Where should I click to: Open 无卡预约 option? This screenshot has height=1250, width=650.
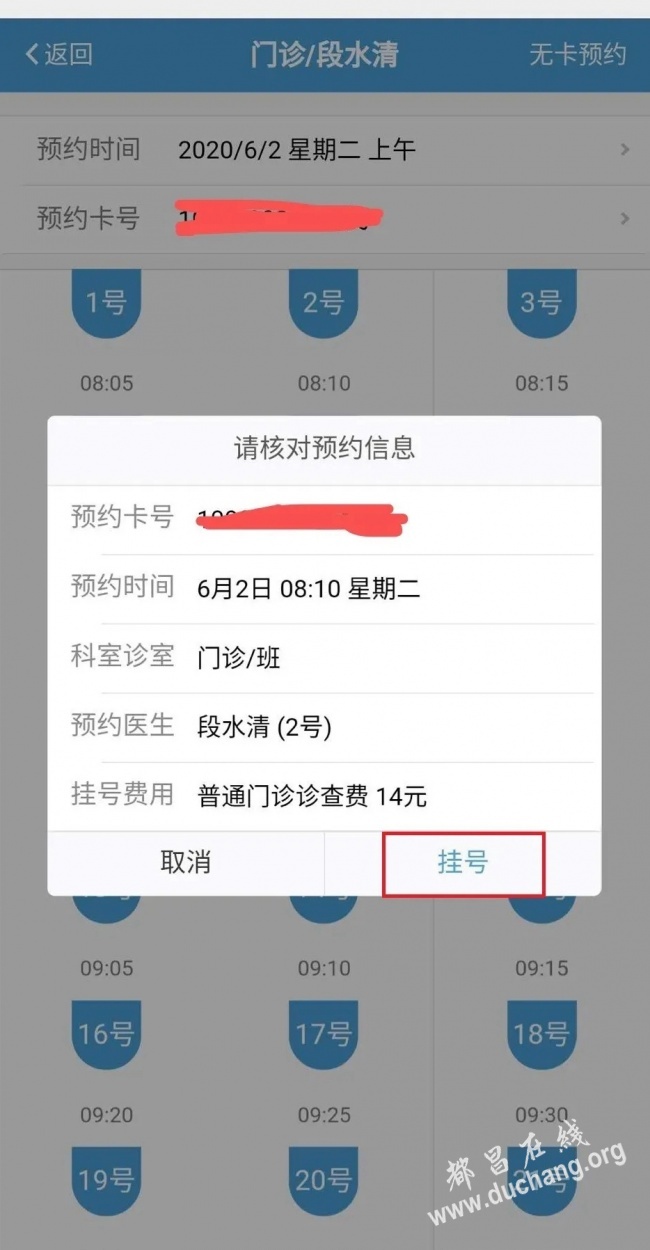[577, 54]
